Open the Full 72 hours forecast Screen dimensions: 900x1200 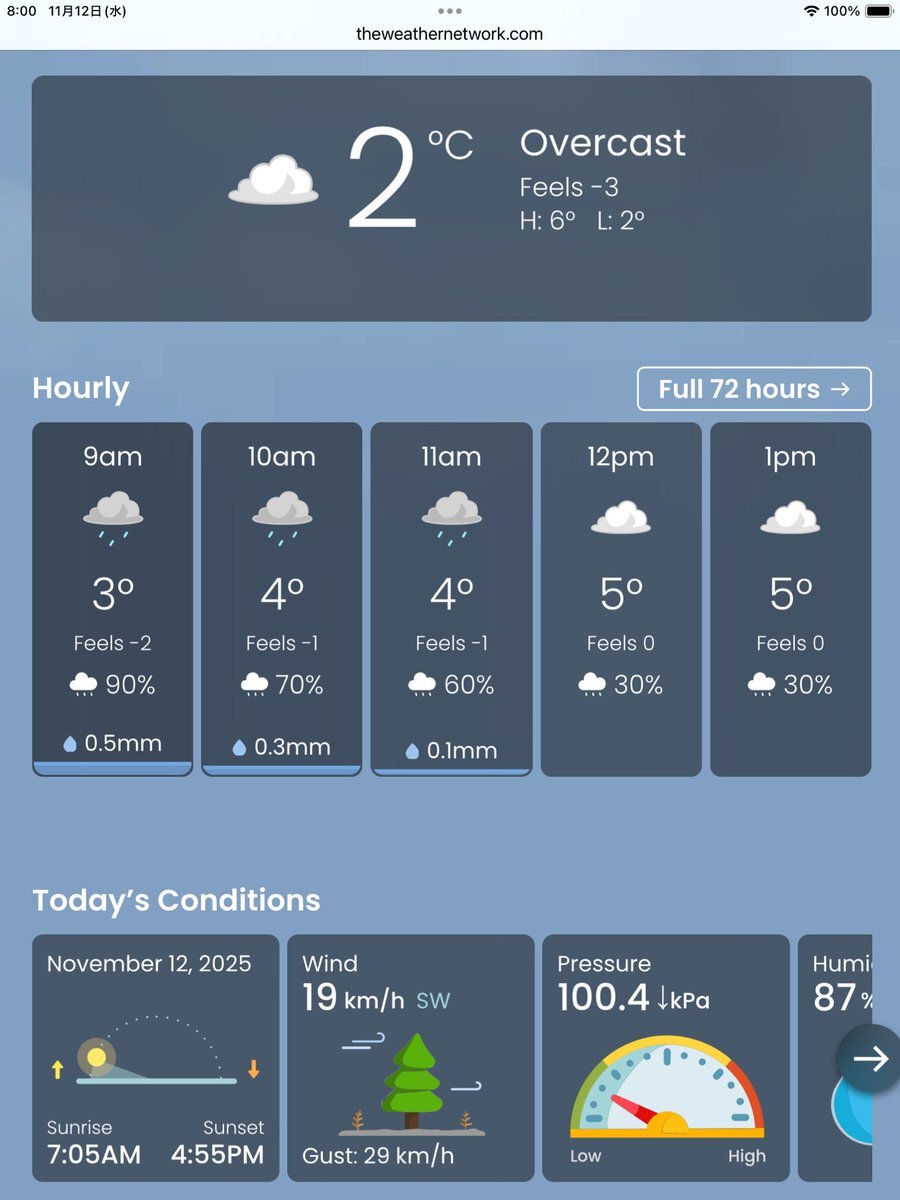coord(754,389)
